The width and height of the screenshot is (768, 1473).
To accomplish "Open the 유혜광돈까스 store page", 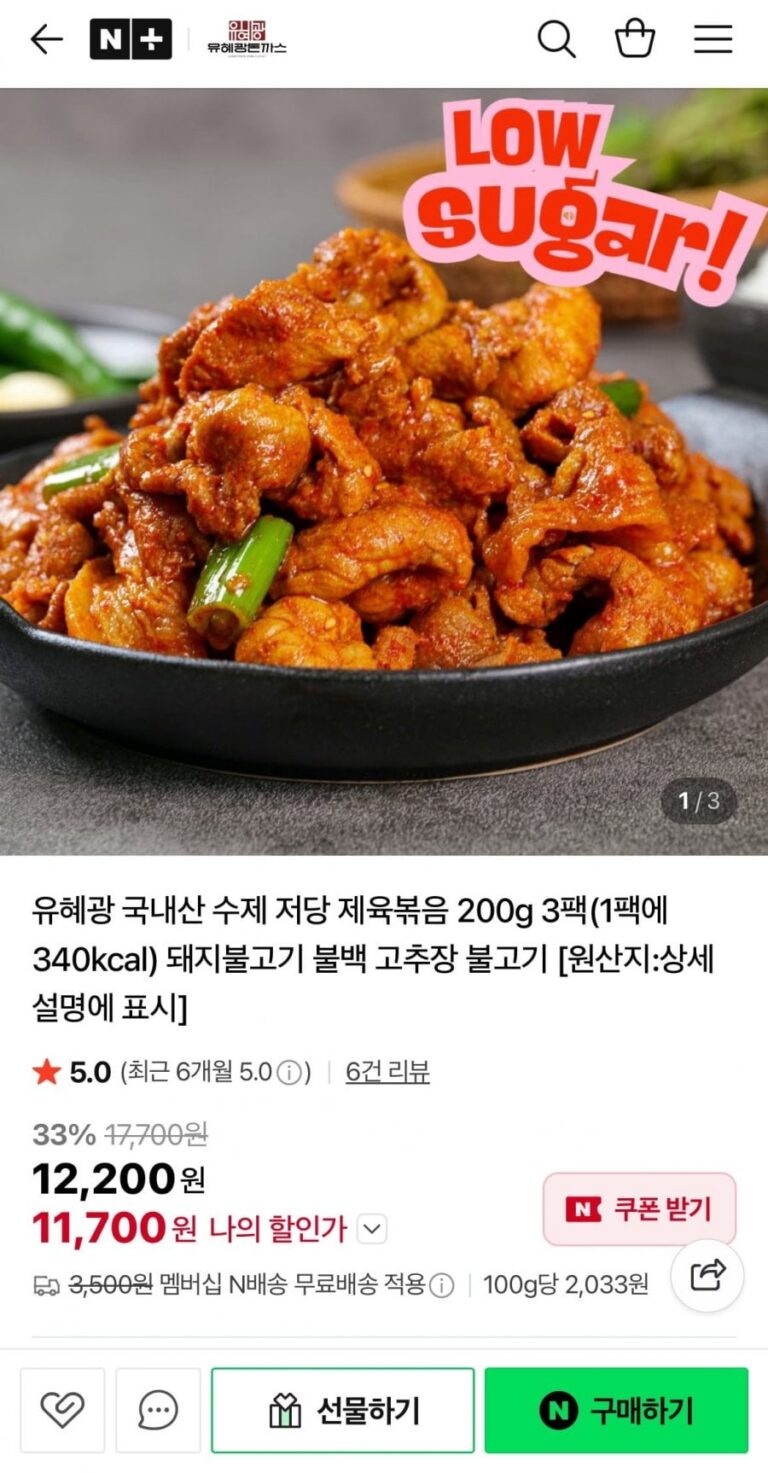I will [246, 38].
